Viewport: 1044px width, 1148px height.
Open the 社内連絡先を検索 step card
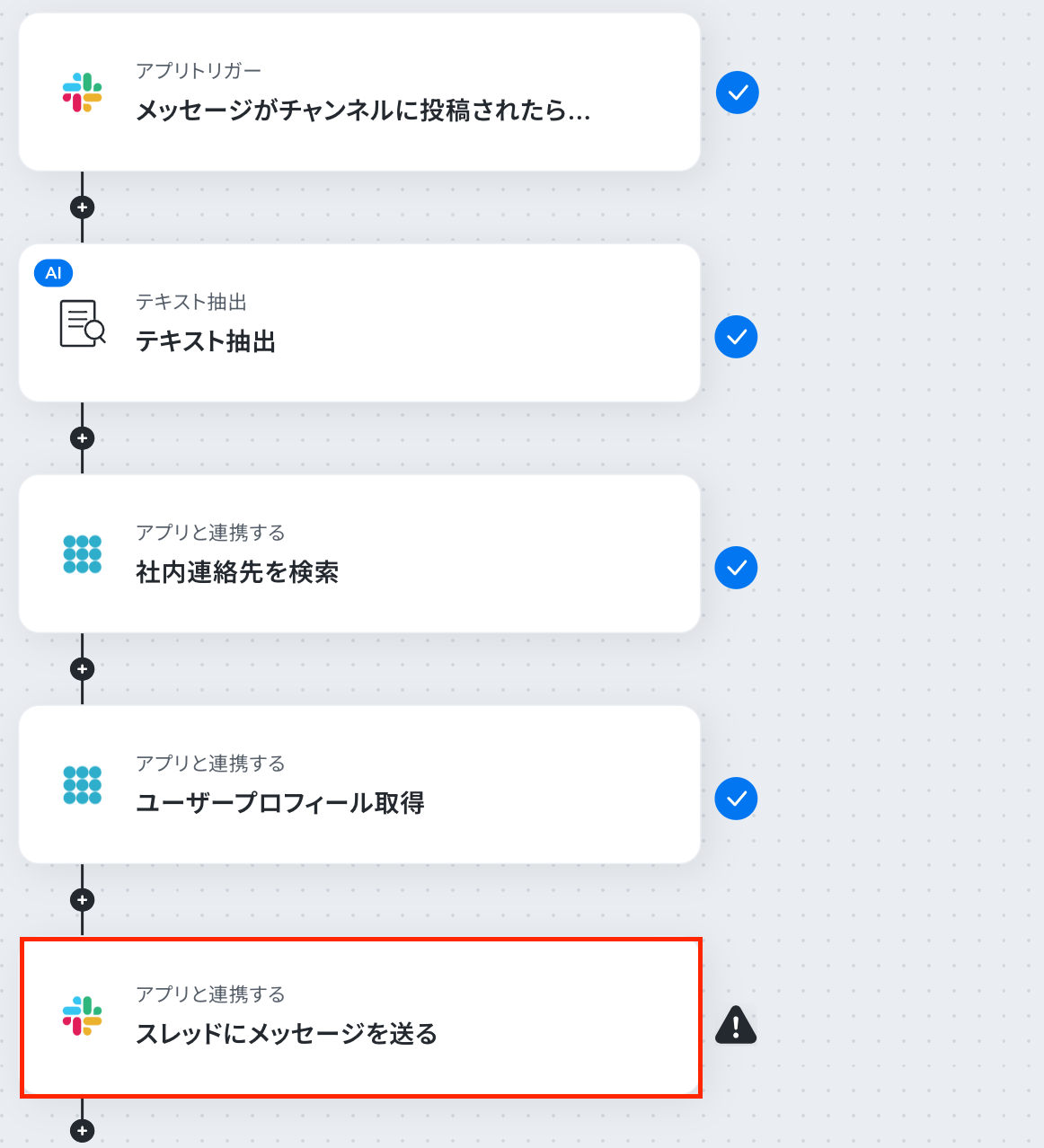pyautogui.click(x=359, y=554)
